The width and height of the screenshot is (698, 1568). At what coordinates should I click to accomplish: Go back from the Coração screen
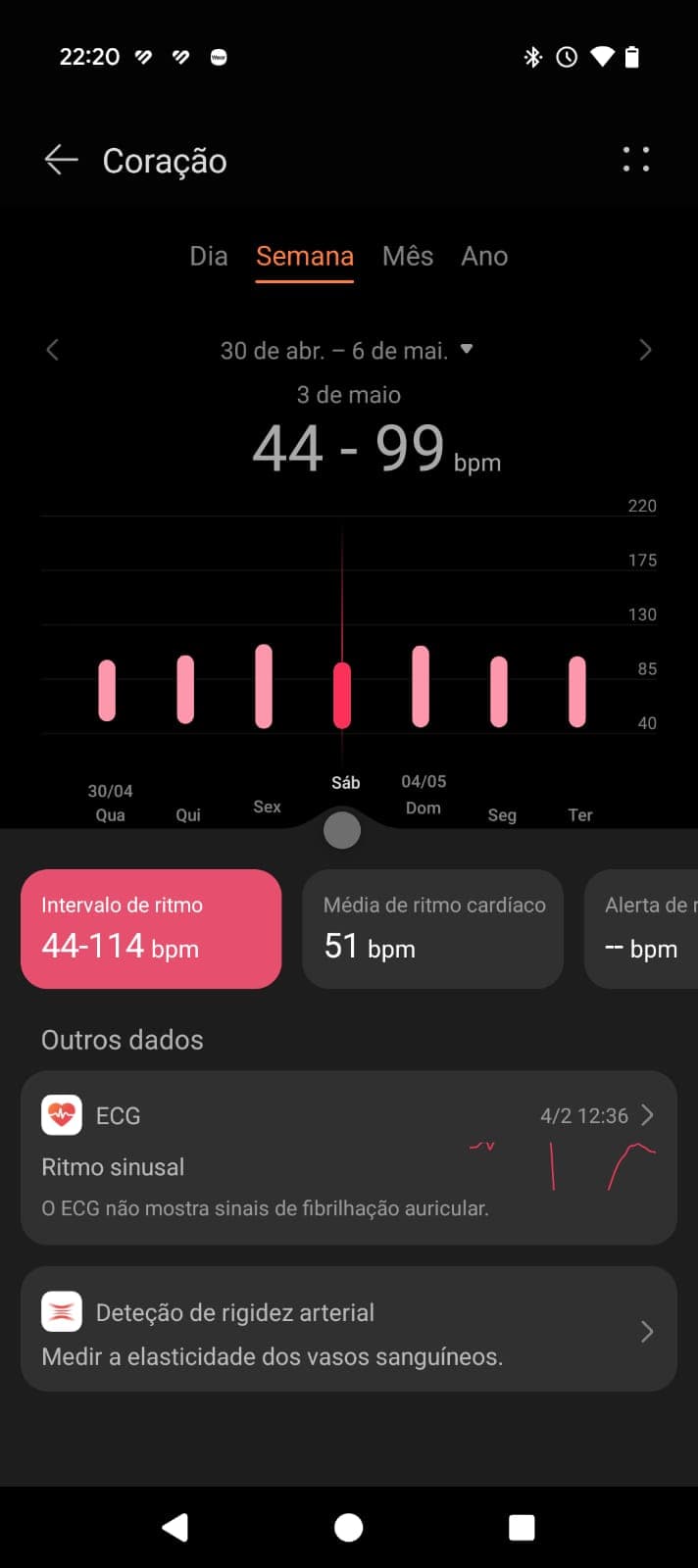point(61,160)
